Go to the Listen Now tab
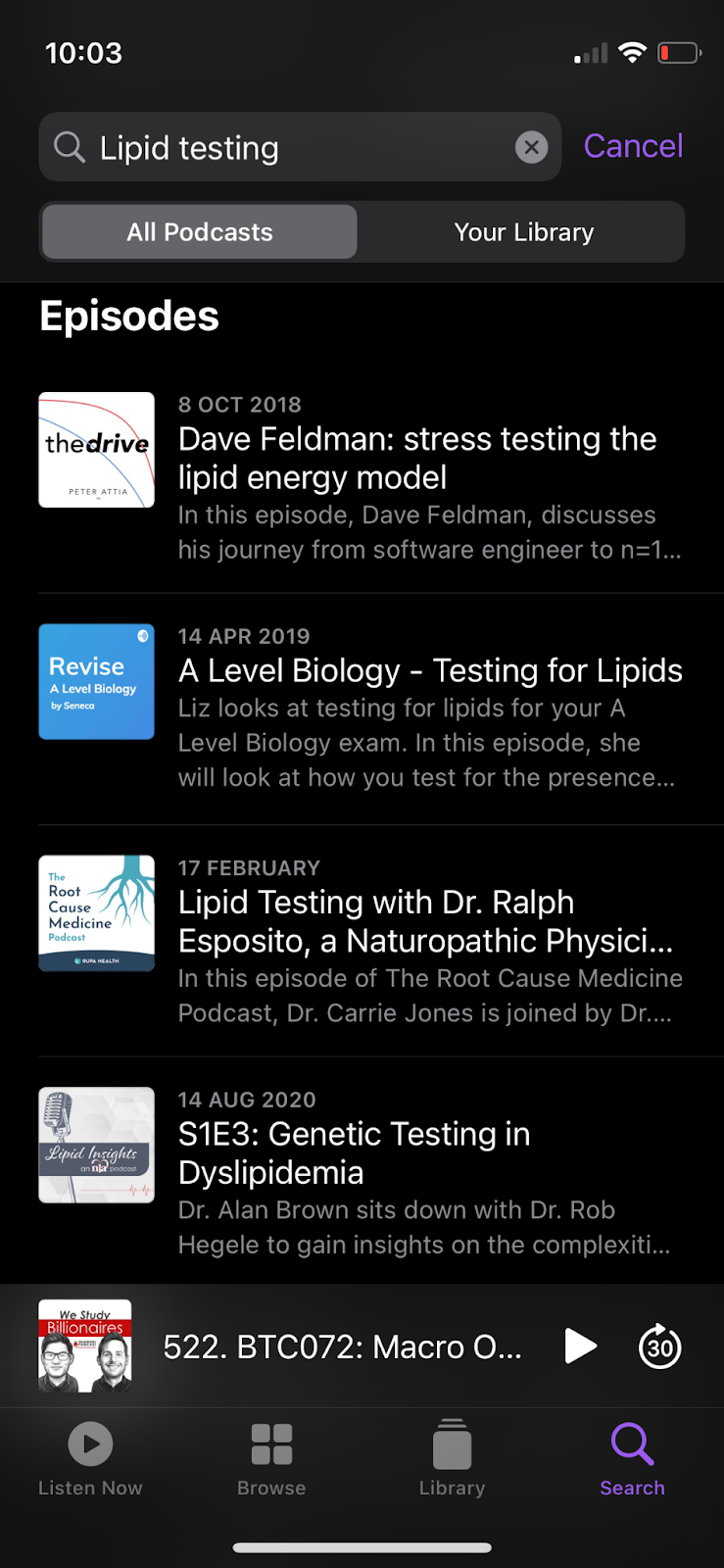724x1568 pixels. click(90, 1458)
